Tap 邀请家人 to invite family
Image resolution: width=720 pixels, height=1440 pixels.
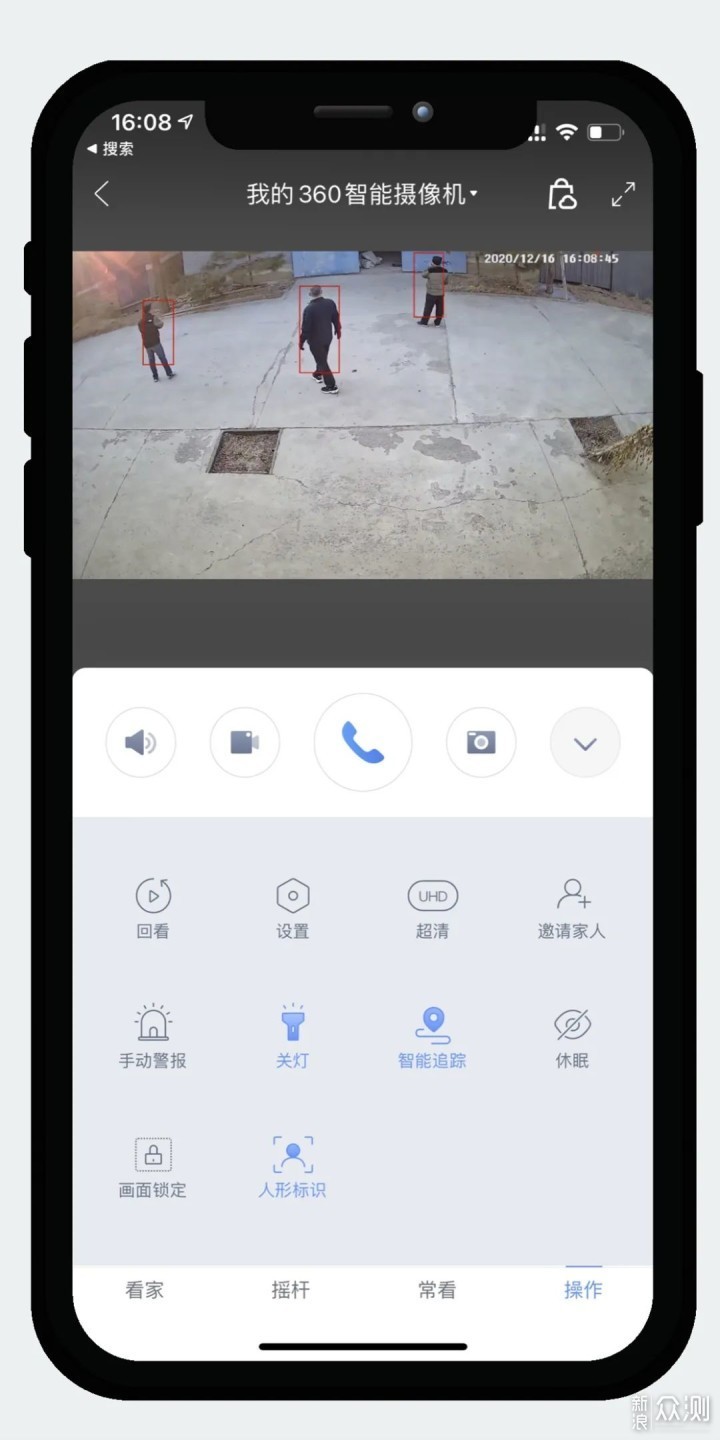572,908
